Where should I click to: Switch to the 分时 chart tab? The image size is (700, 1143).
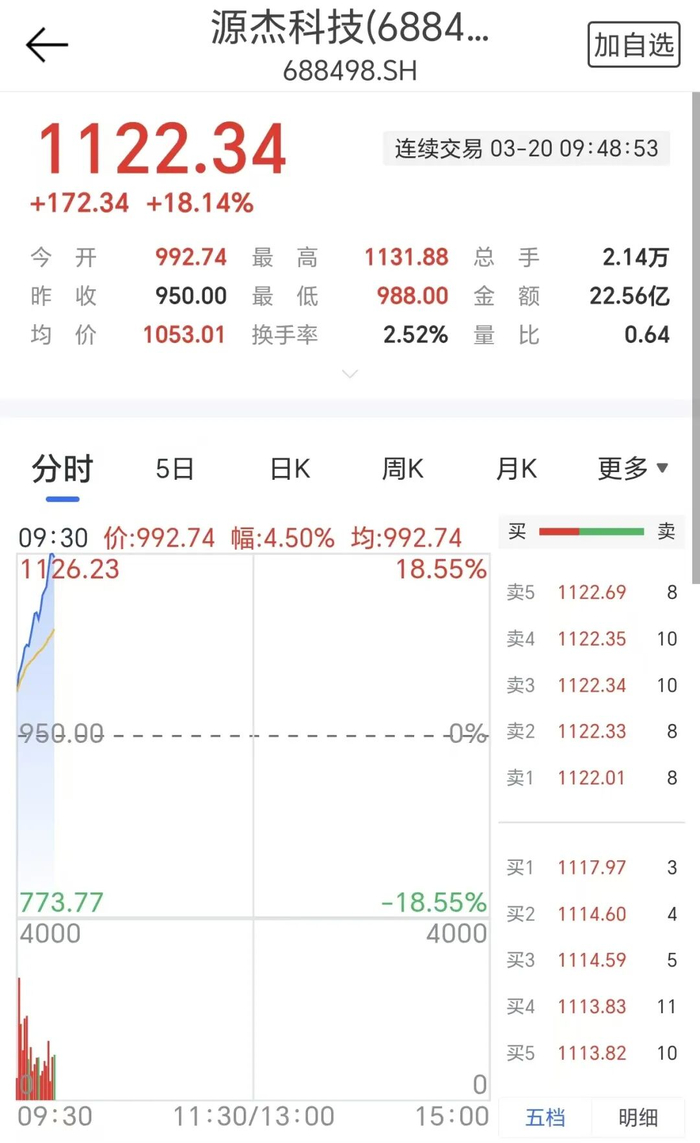point(62,468)
